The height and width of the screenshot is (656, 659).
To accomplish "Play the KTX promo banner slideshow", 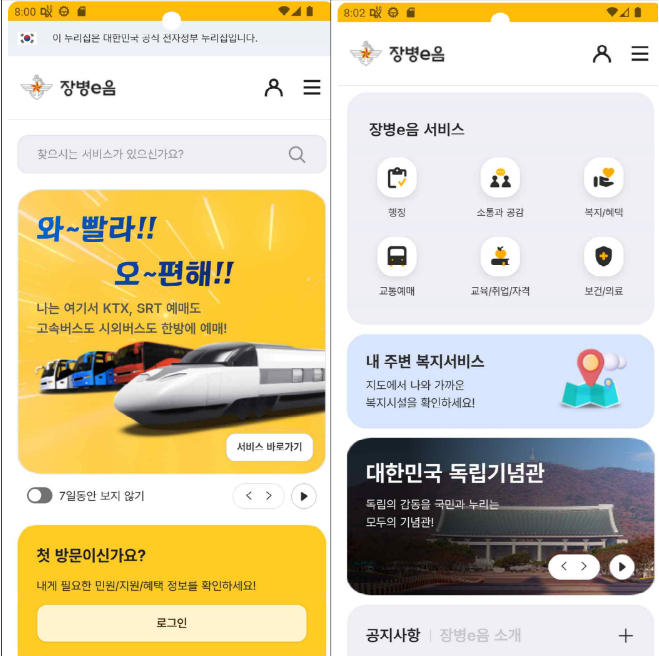I will click(x=303, y=496).
